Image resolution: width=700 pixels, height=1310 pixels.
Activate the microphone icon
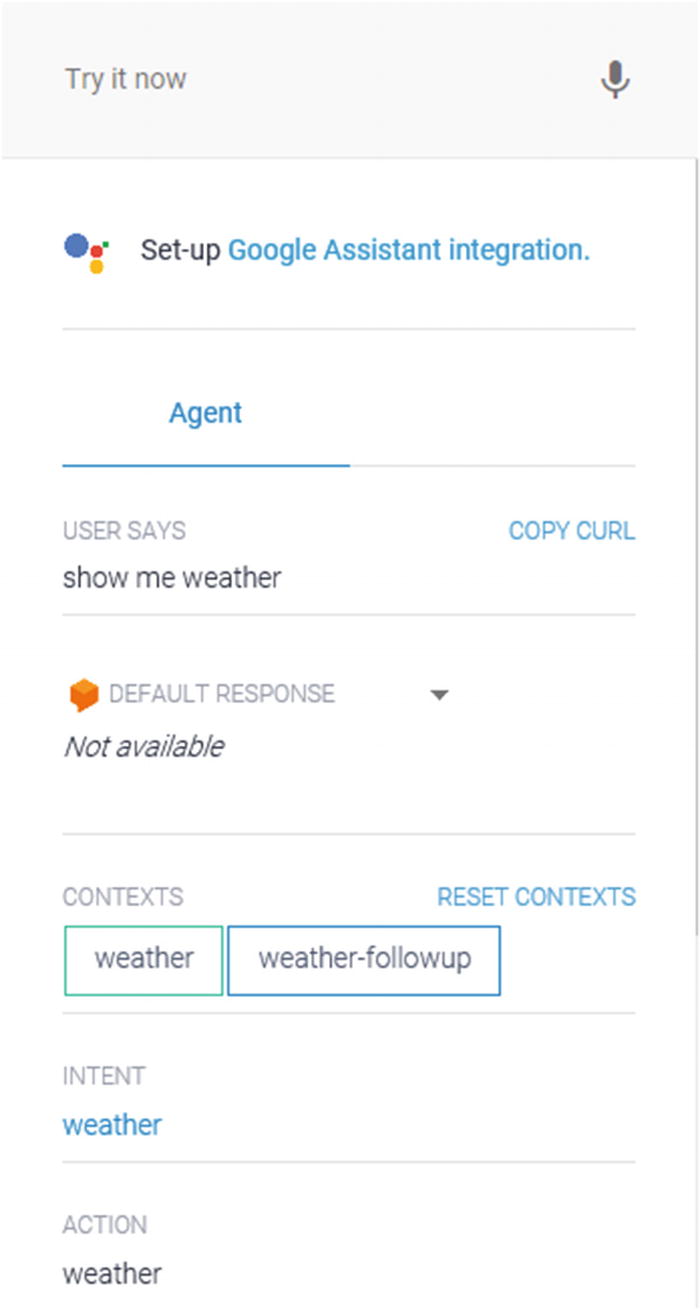click(615, 79)
